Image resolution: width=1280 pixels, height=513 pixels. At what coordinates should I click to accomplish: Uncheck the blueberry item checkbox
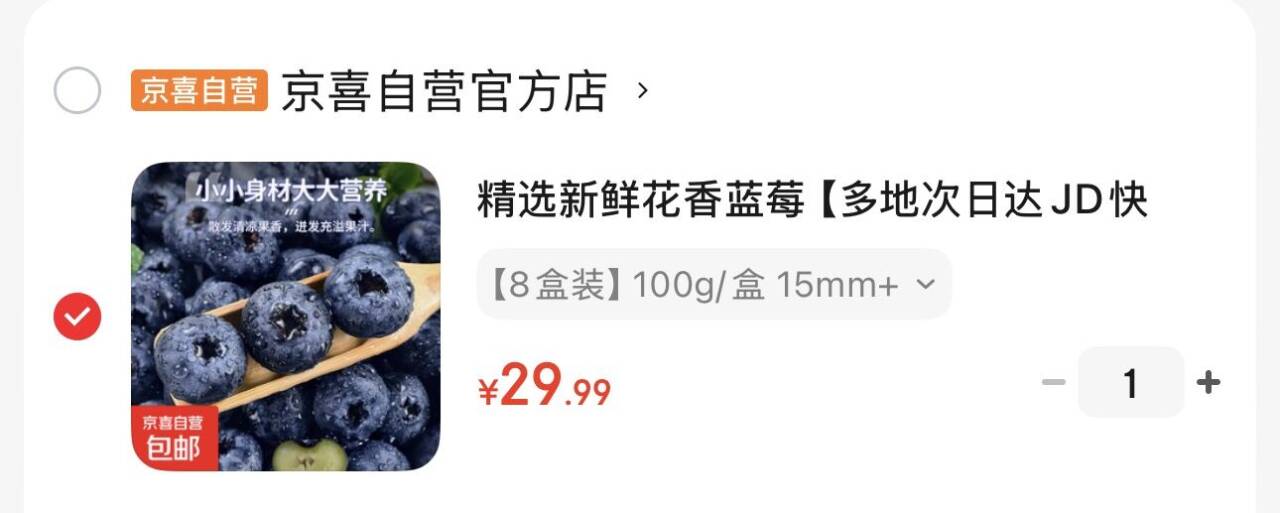[x=77, y=317]
